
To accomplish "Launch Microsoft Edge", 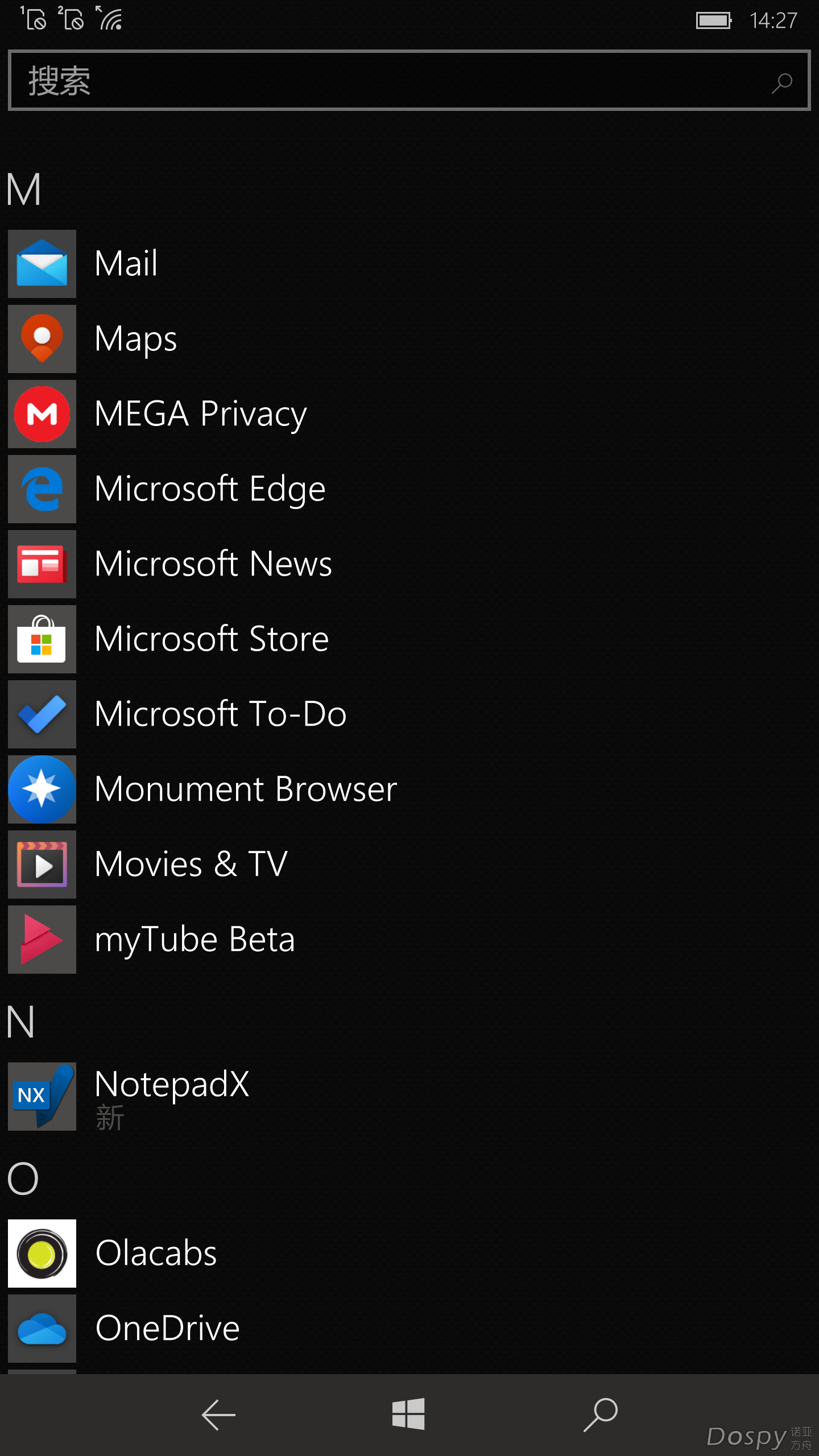I will tap(209, 489).
